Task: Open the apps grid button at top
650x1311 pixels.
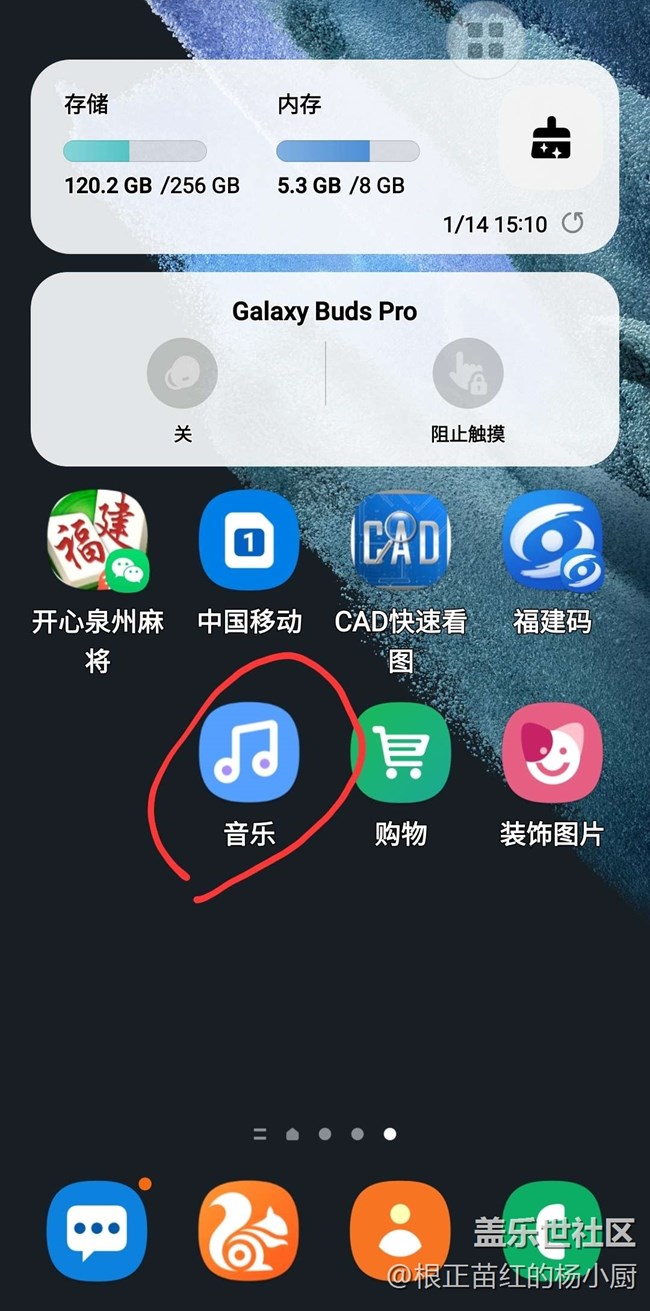Action: tap(486, 39)
